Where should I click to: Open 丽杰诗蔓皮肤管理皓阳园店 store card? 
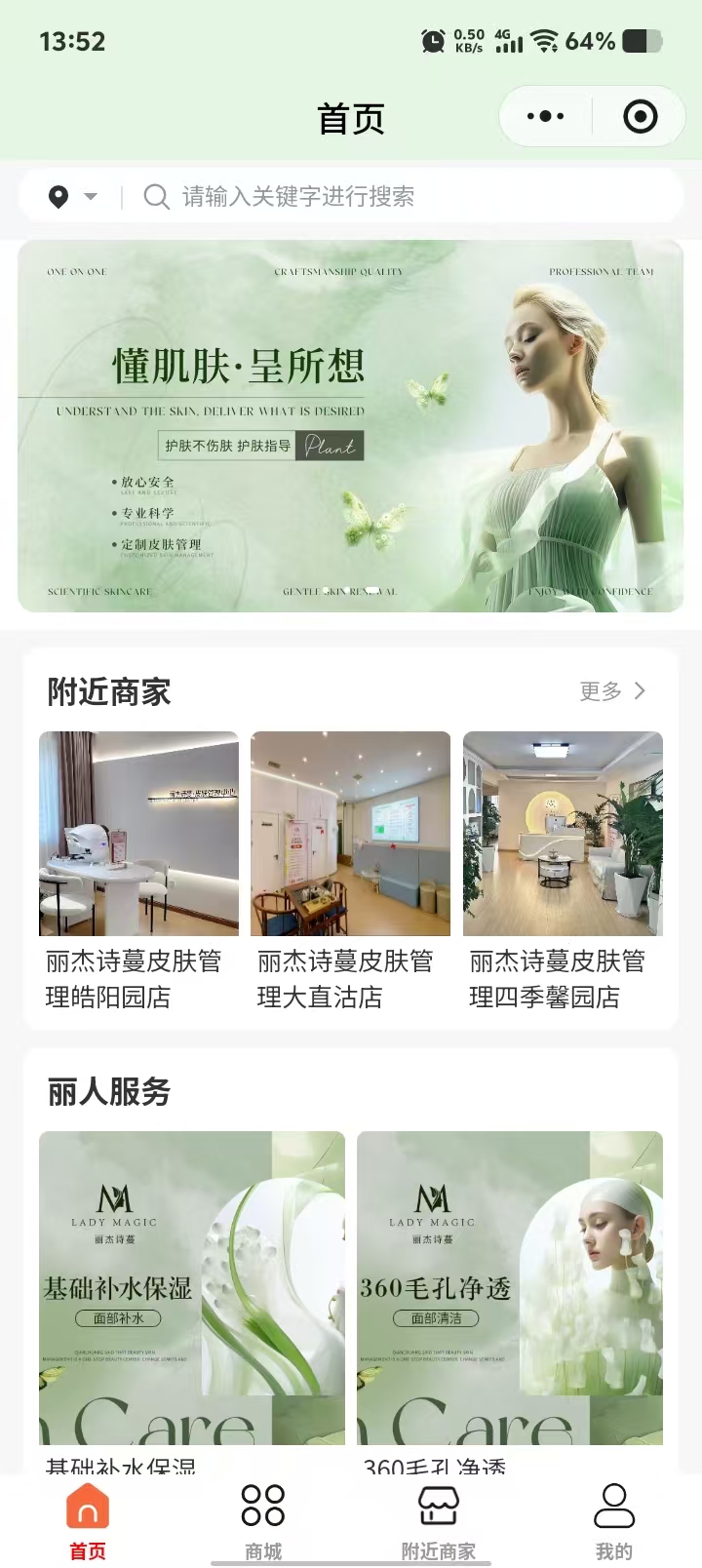(x=138, y=870)
